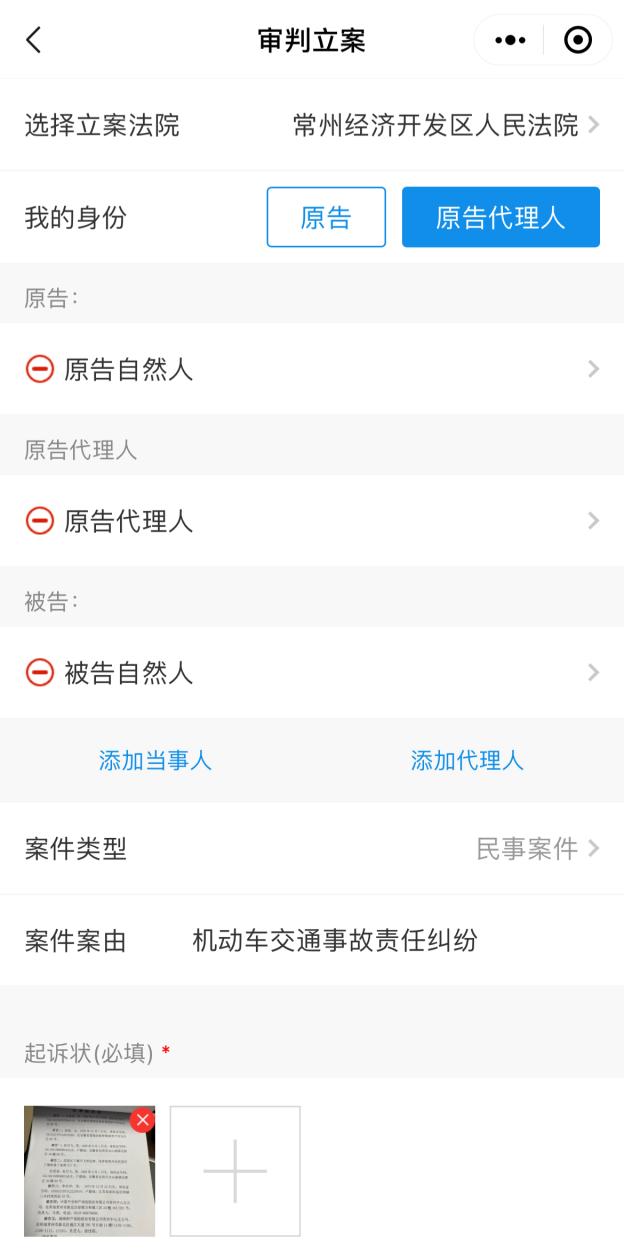Open the mini program overflow menu

(510, 40)
